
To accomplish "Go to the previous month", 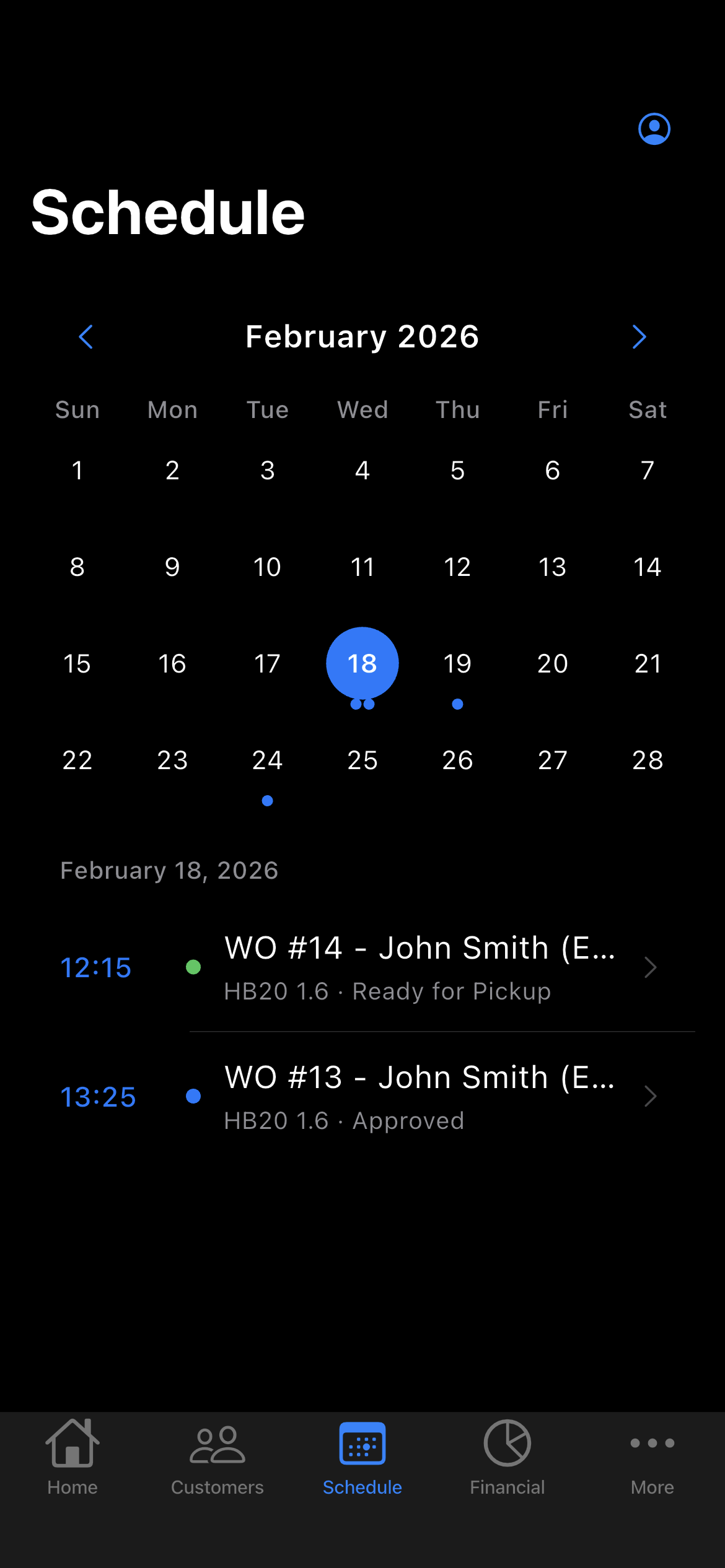I will point(86,337).
